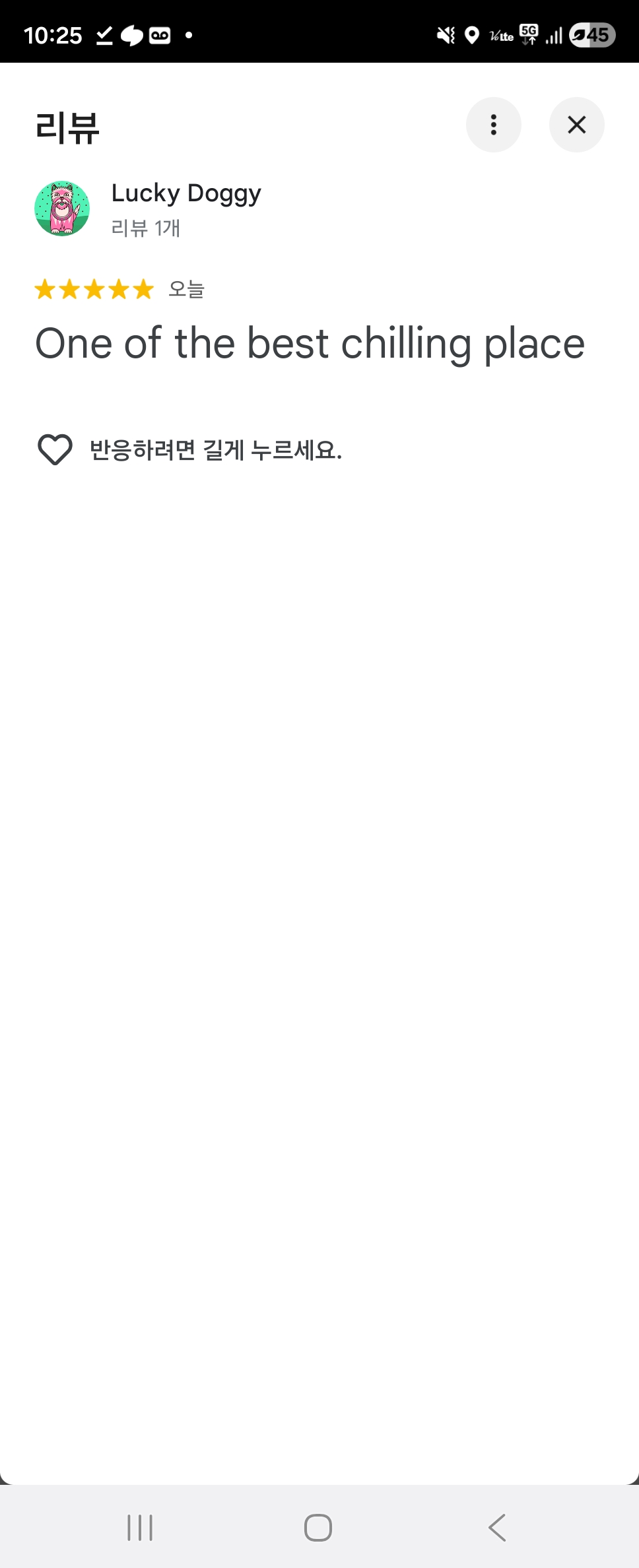Screen dimensions: 639x1568
Task: Open Lucky Doggy's profile
Action: [x=185, y=193]
